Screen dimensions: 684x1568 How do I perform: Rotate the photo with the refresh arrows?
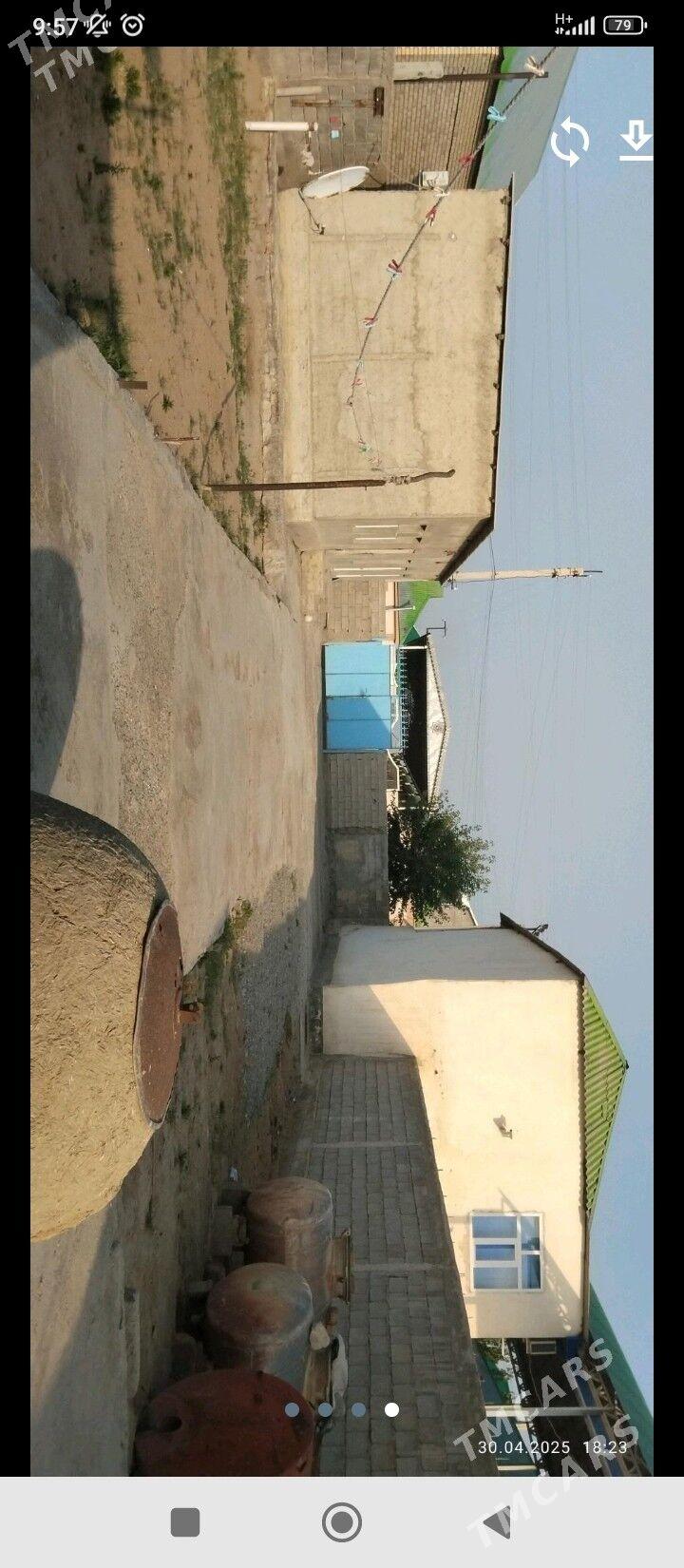pyautogui.click(x=569, y=142)
